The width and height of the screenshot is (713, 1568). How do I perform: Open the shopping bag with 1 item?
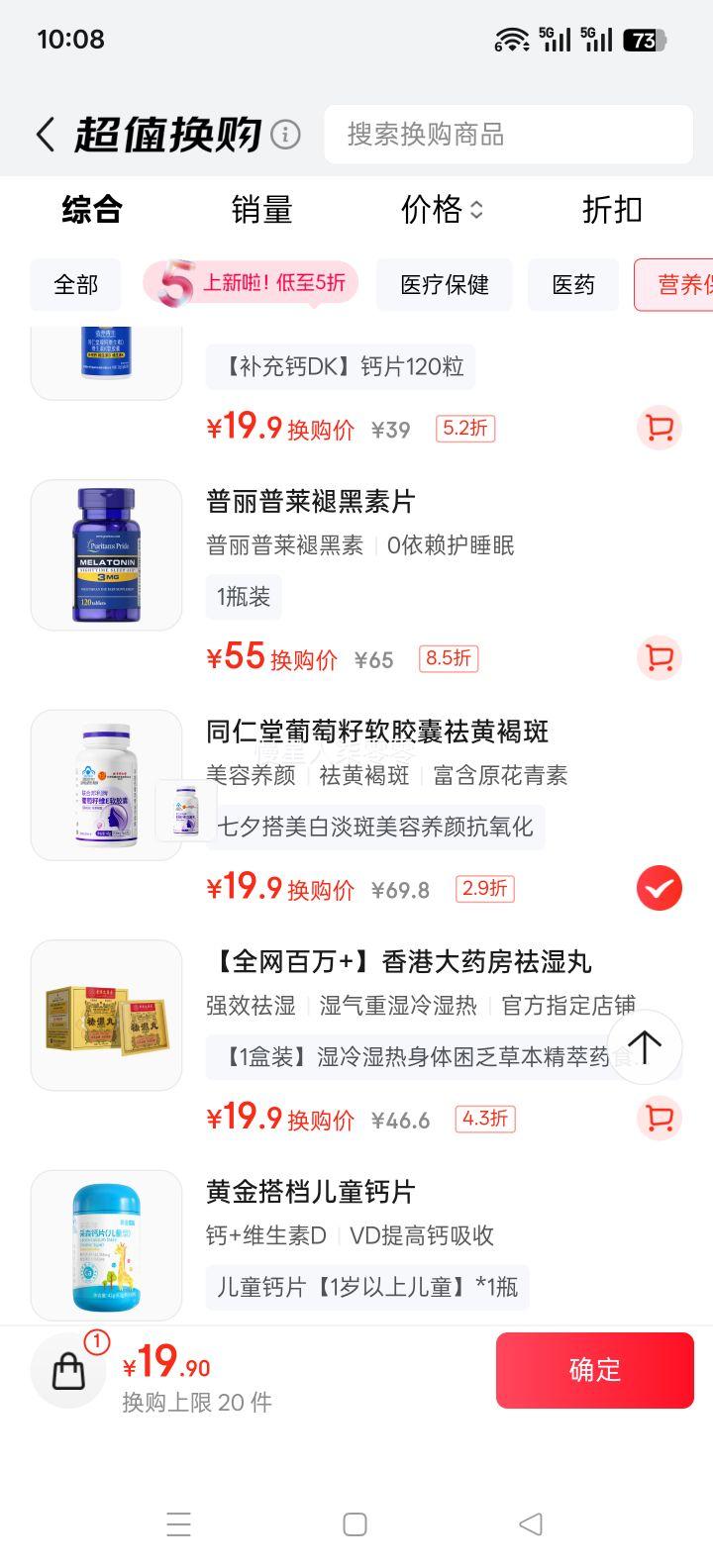coord(68,1370)
